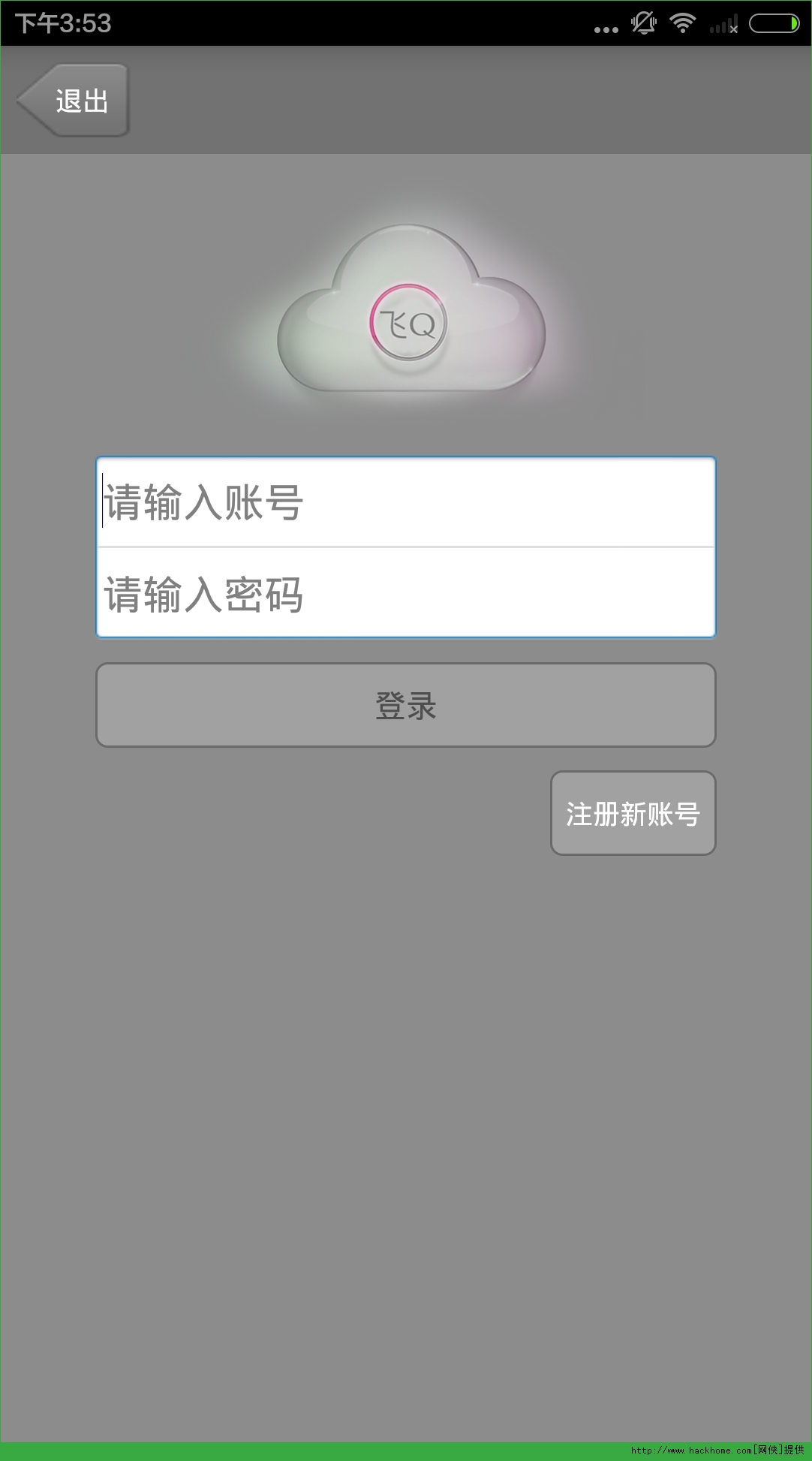Open 注册新账号 to register a new account
Image resolution: width=812 pixels, height=1461 pixels.
633,813
